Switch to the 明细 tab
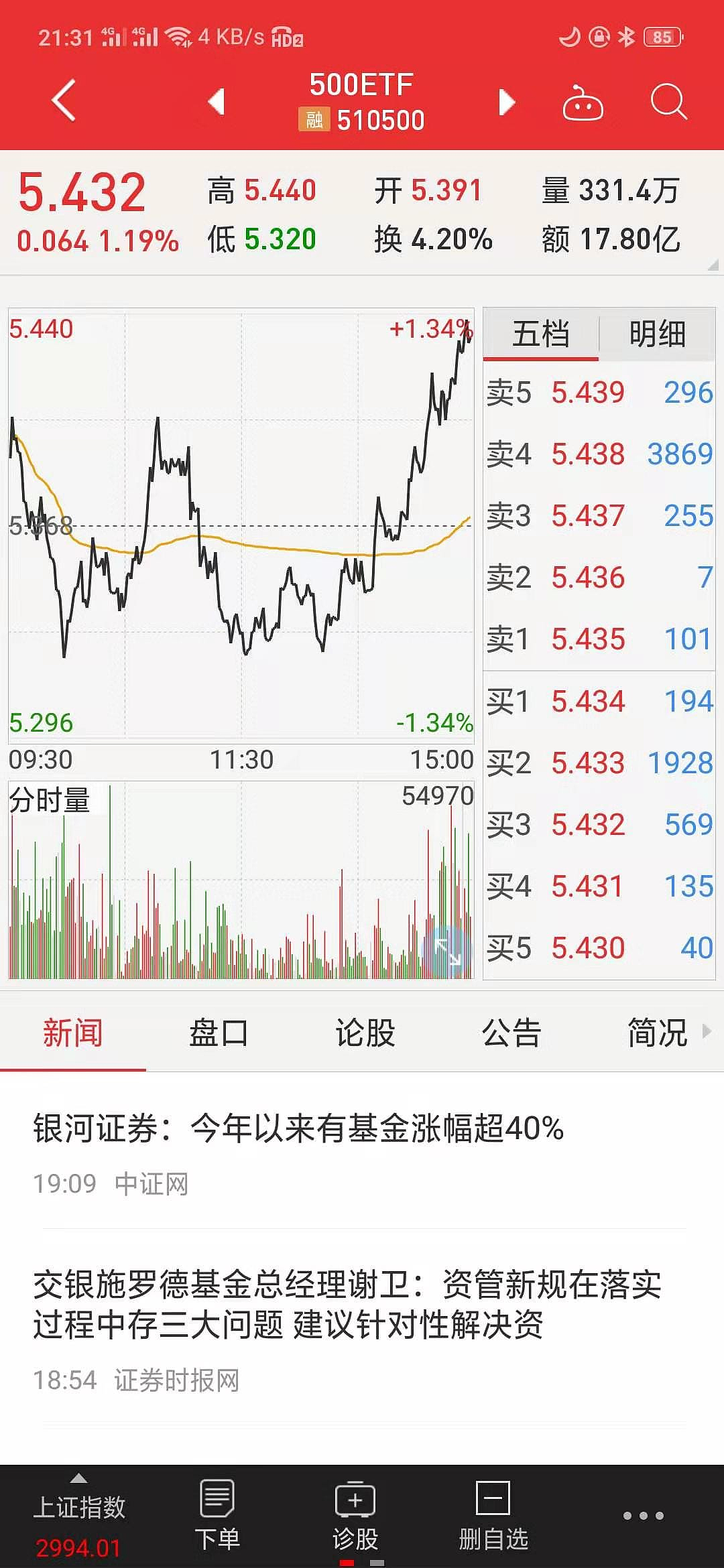The height and width of the screenshot is (1568, 724). 657,334
